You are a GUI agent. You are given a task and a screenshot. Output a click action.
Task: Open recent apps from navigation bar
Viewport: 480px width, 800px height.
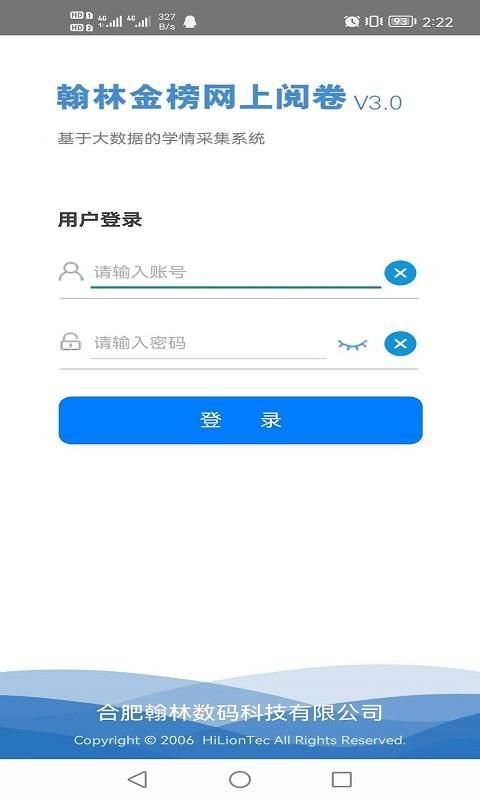tap(342, 780)
